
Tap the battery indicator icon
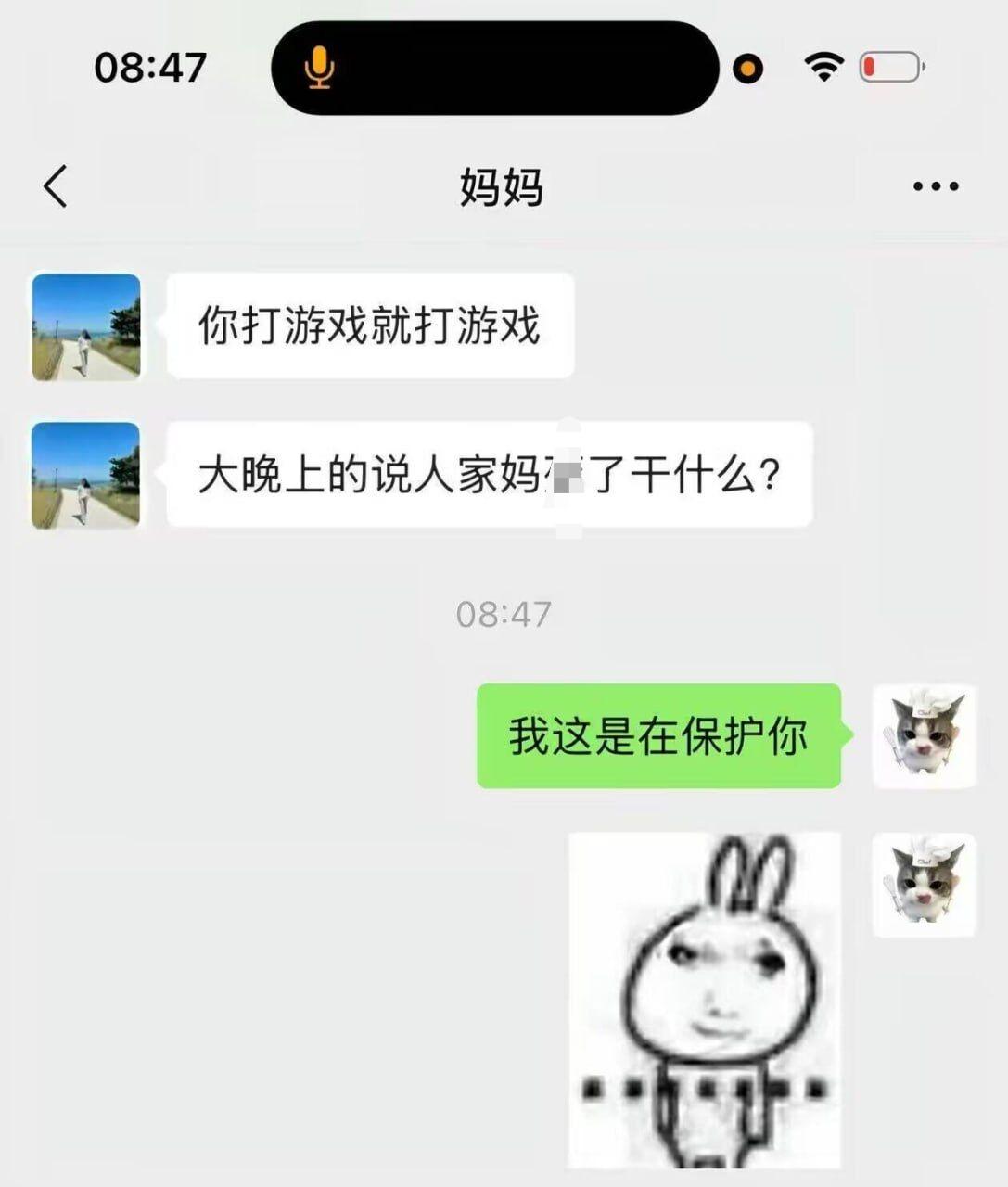coord(887,66)
